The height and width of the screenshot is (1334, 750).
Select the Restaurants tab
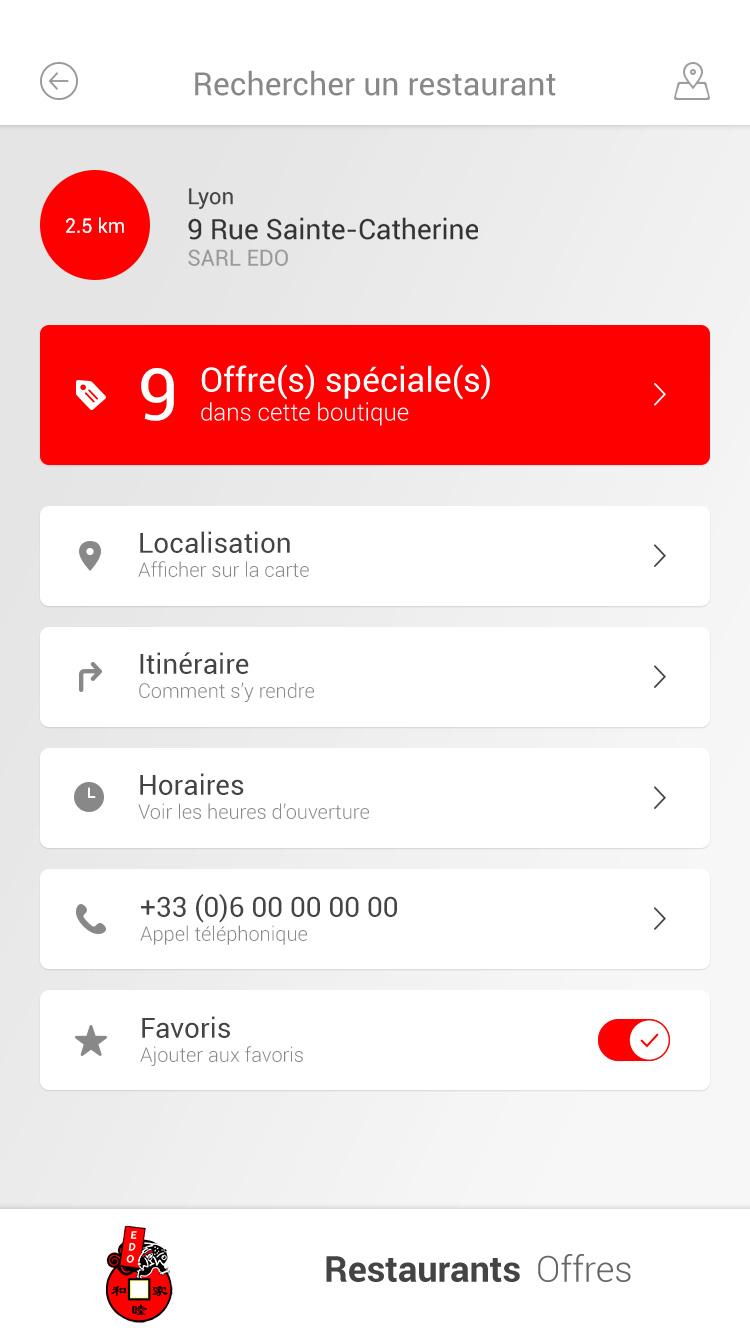[422, 1269]
